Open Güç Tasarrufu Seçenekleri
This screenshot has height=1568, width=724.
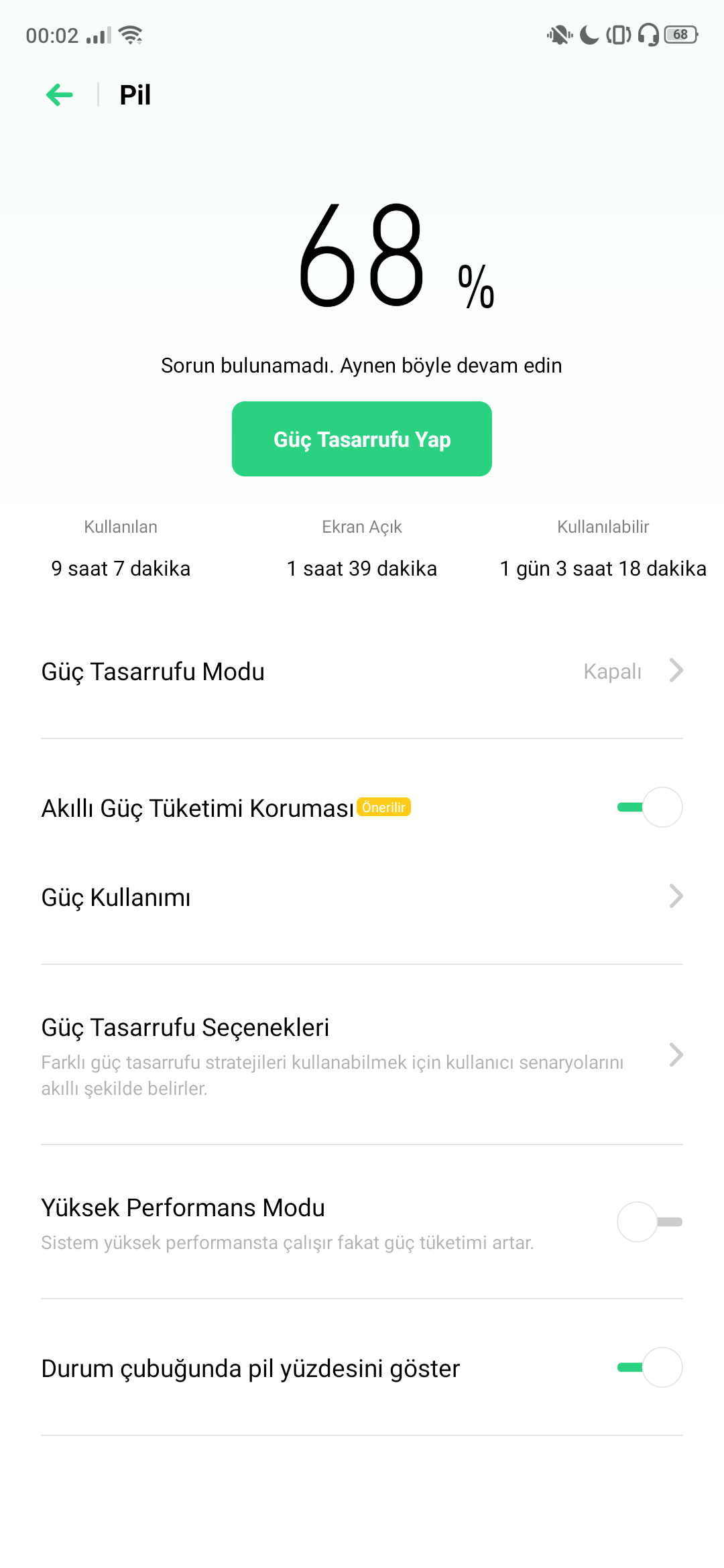click(362, 1055)
